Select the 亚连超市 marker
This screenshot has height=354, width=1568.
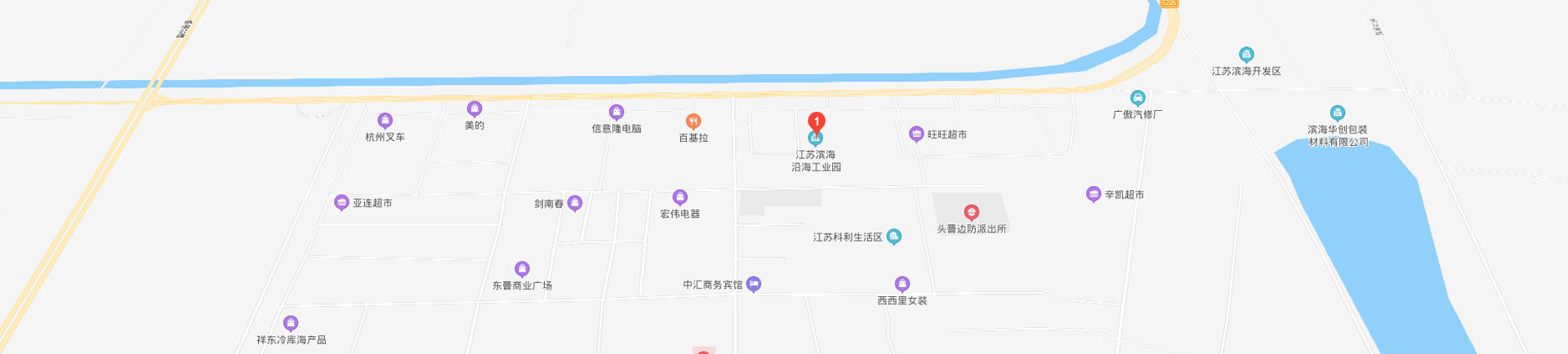click(x=342, y=202)
